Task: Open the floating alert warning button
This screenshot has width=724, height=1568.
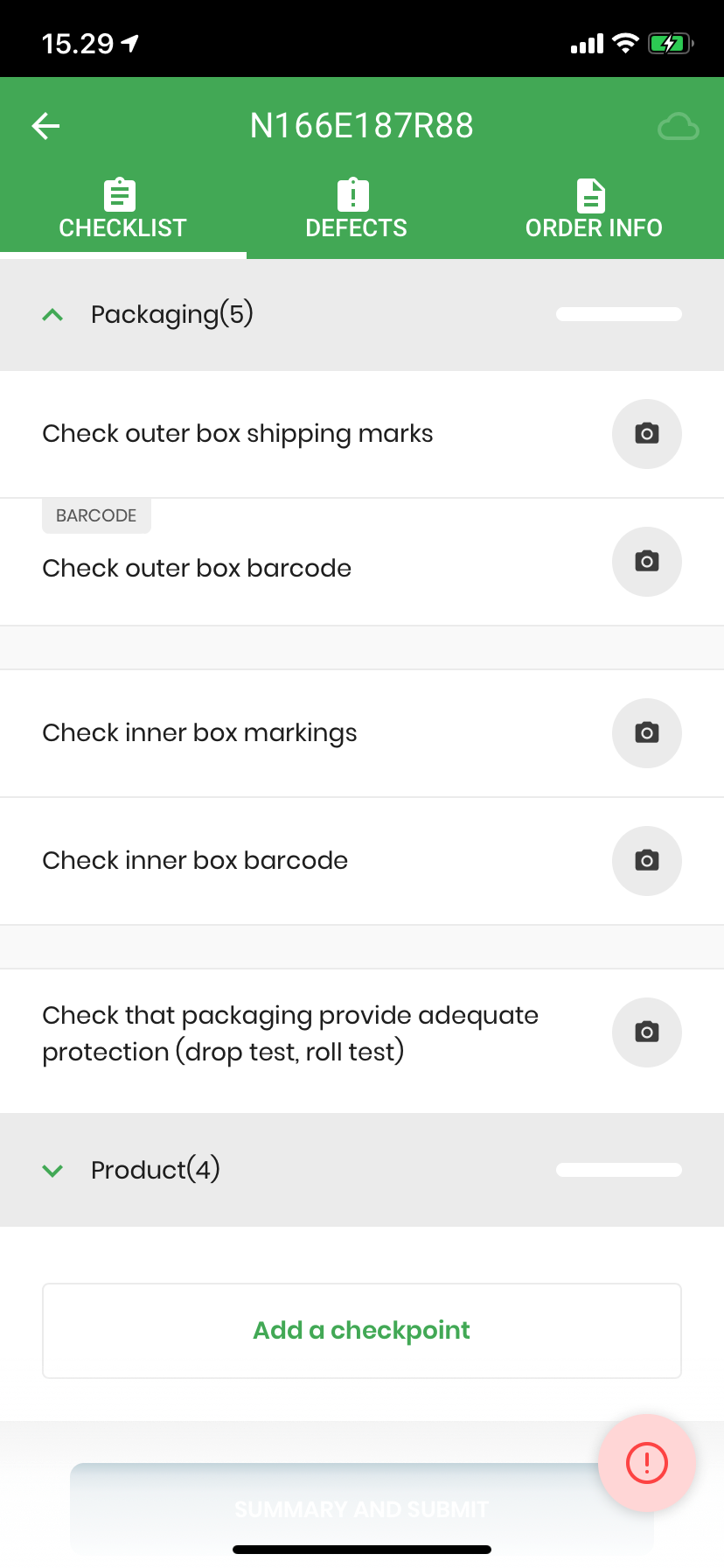Action: [646, 1462]
